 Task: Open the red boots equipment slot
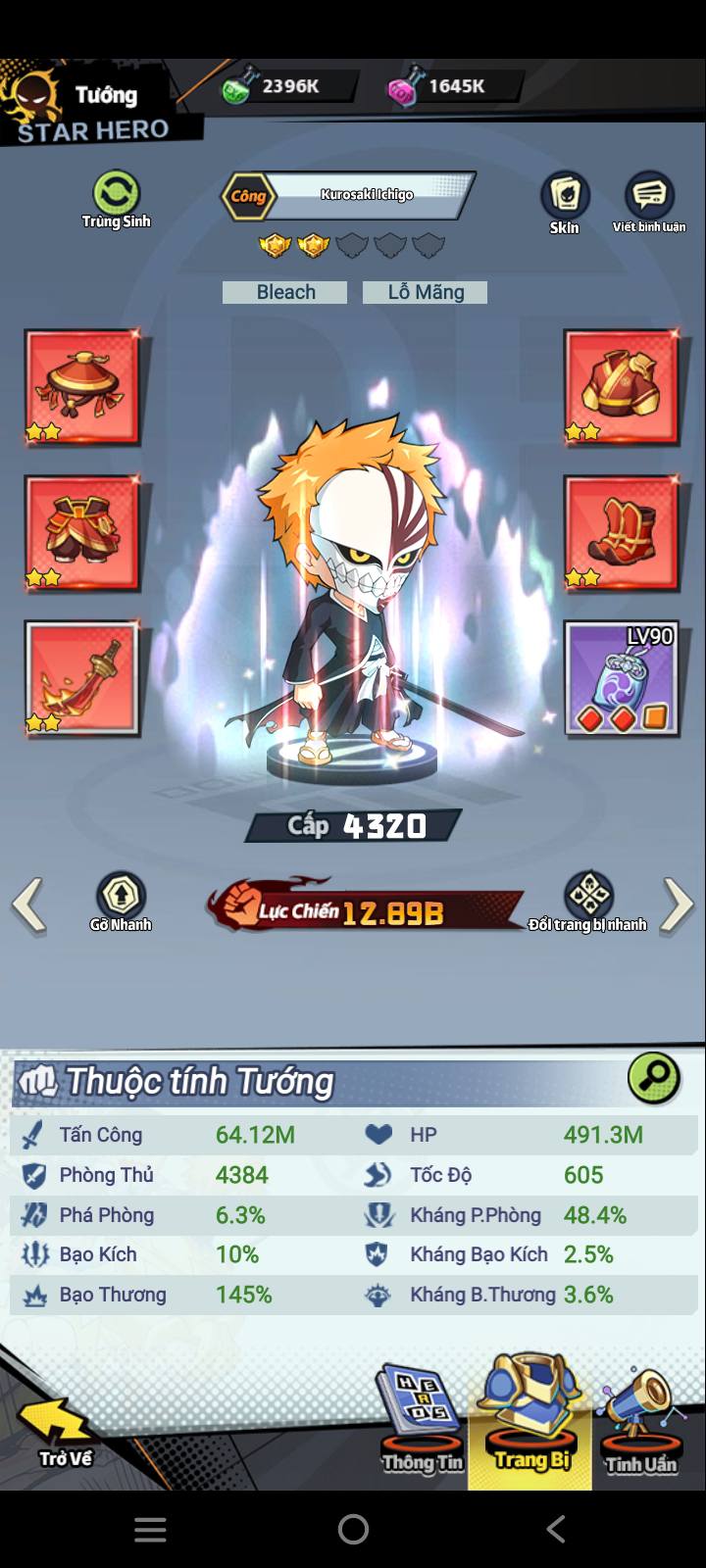click(x=621, y=533)
